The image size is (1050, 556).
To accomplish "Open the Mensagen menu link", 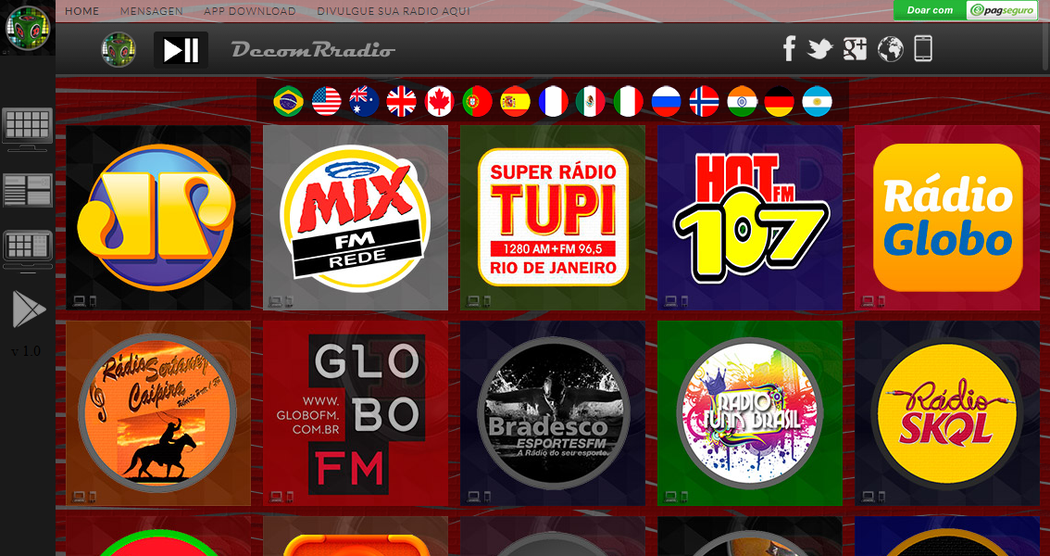I will [x=151, y=11].
